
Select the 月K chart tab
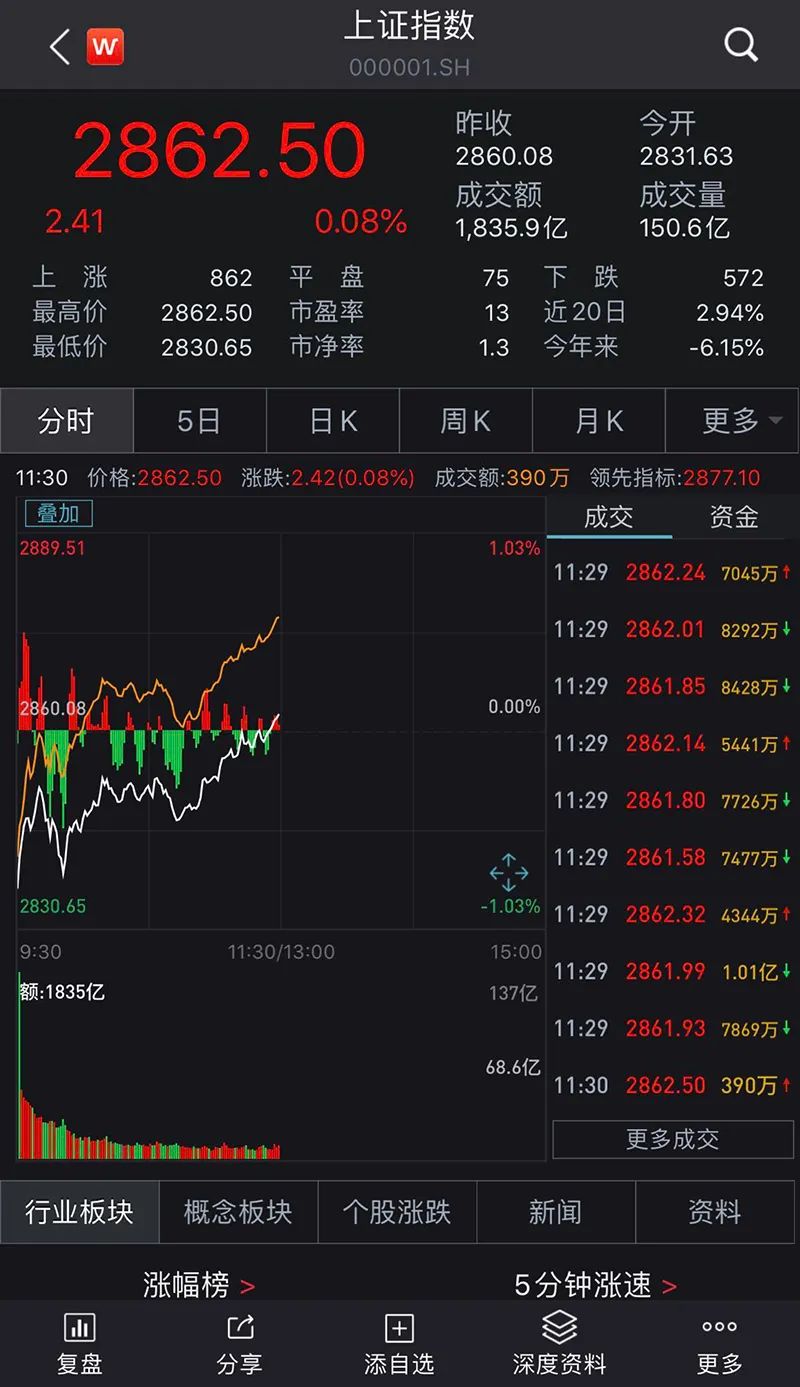[599, 422]
